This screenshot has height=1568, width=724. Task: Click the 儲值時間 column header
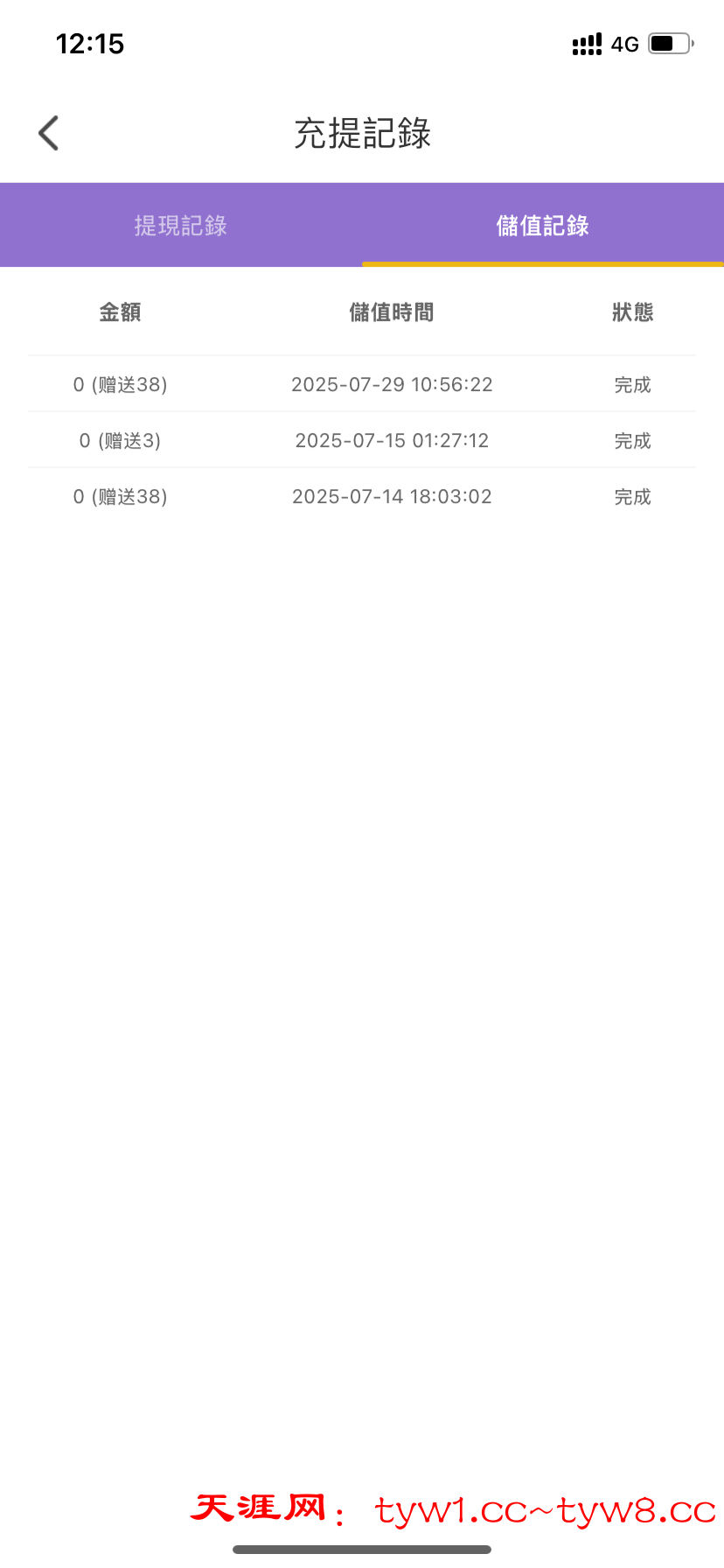point(391,312)
